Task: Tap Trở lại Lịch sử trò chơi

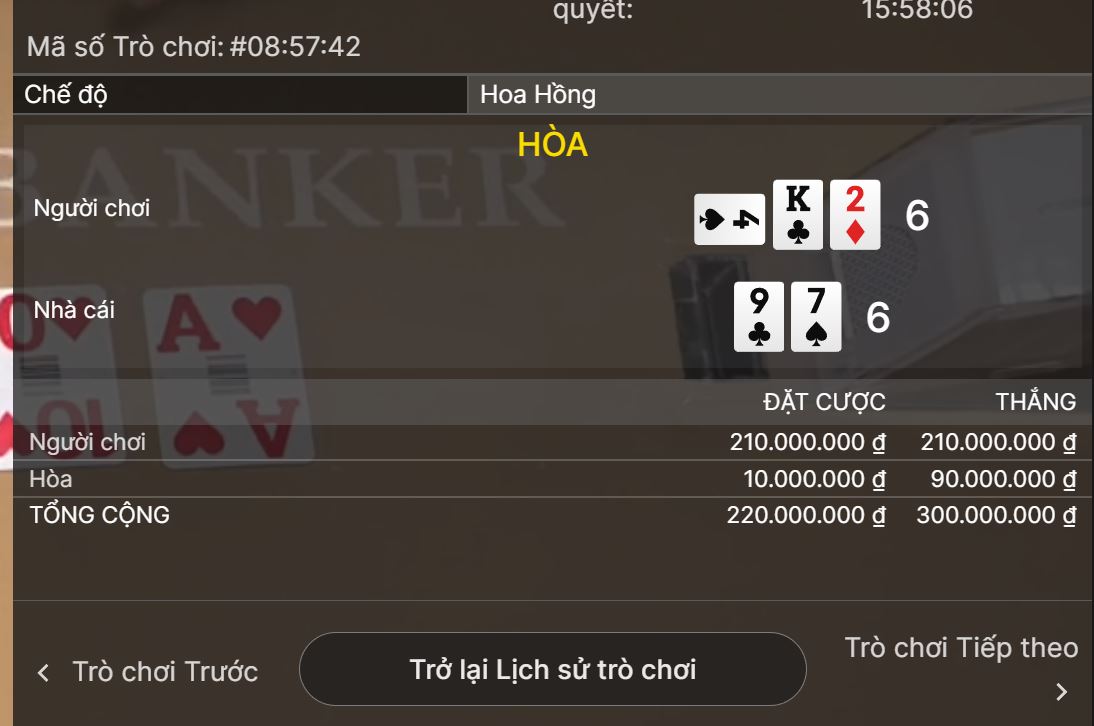Action: (552, 669)
